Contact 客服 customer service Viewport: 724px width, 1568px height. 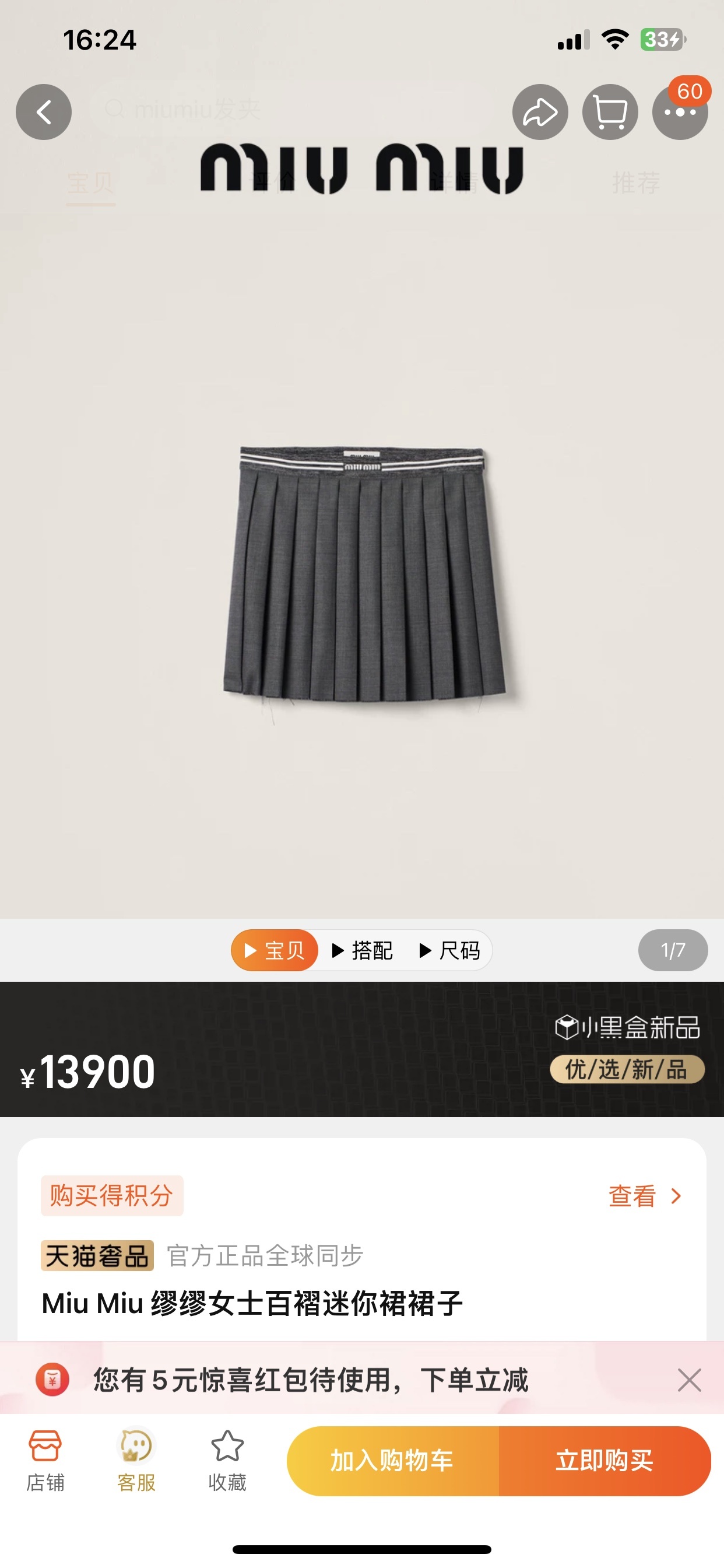pyautogui.click(x=136, y=1461)
